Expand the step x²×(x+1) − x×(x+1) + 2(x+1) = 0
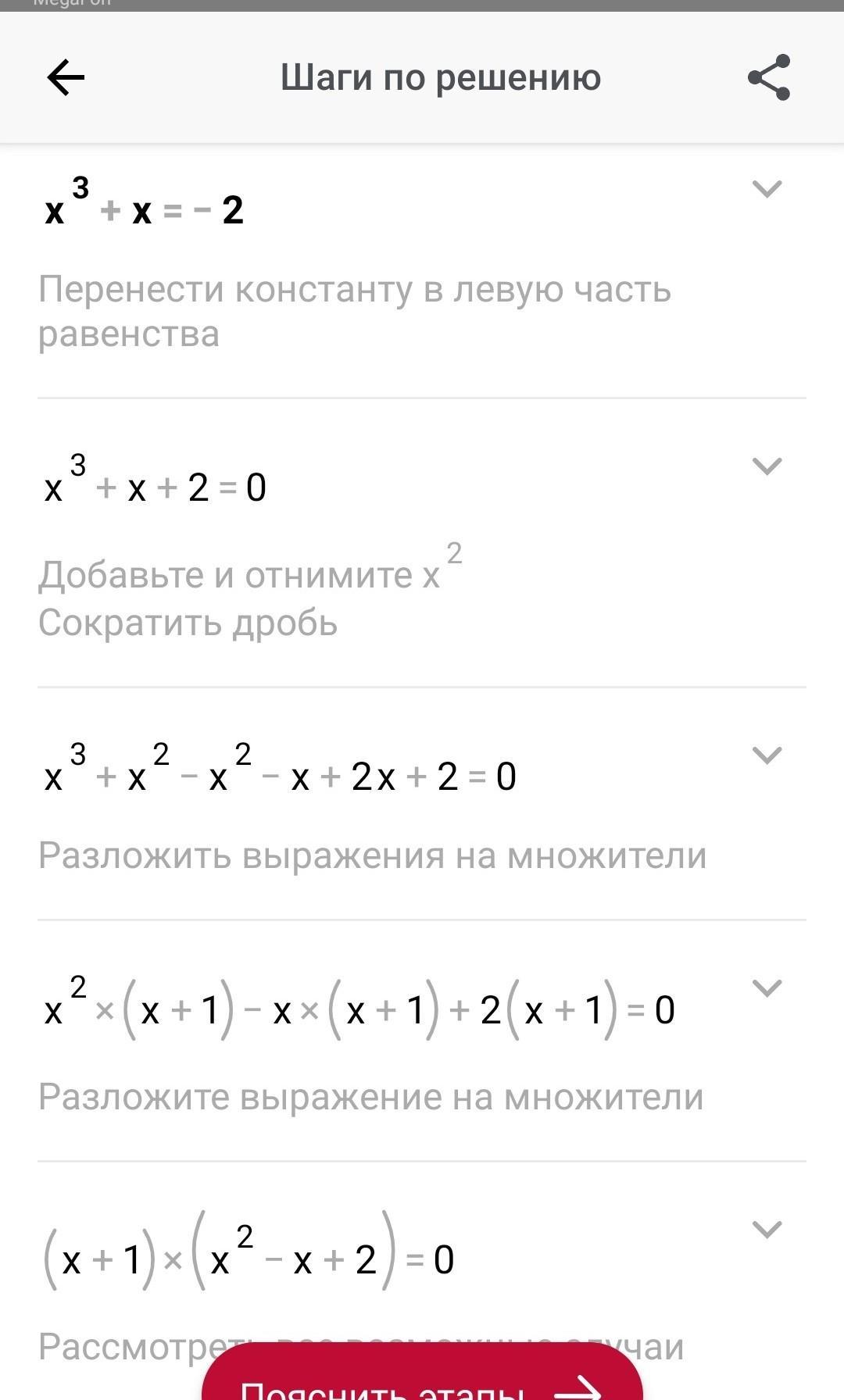 (767, 988)
